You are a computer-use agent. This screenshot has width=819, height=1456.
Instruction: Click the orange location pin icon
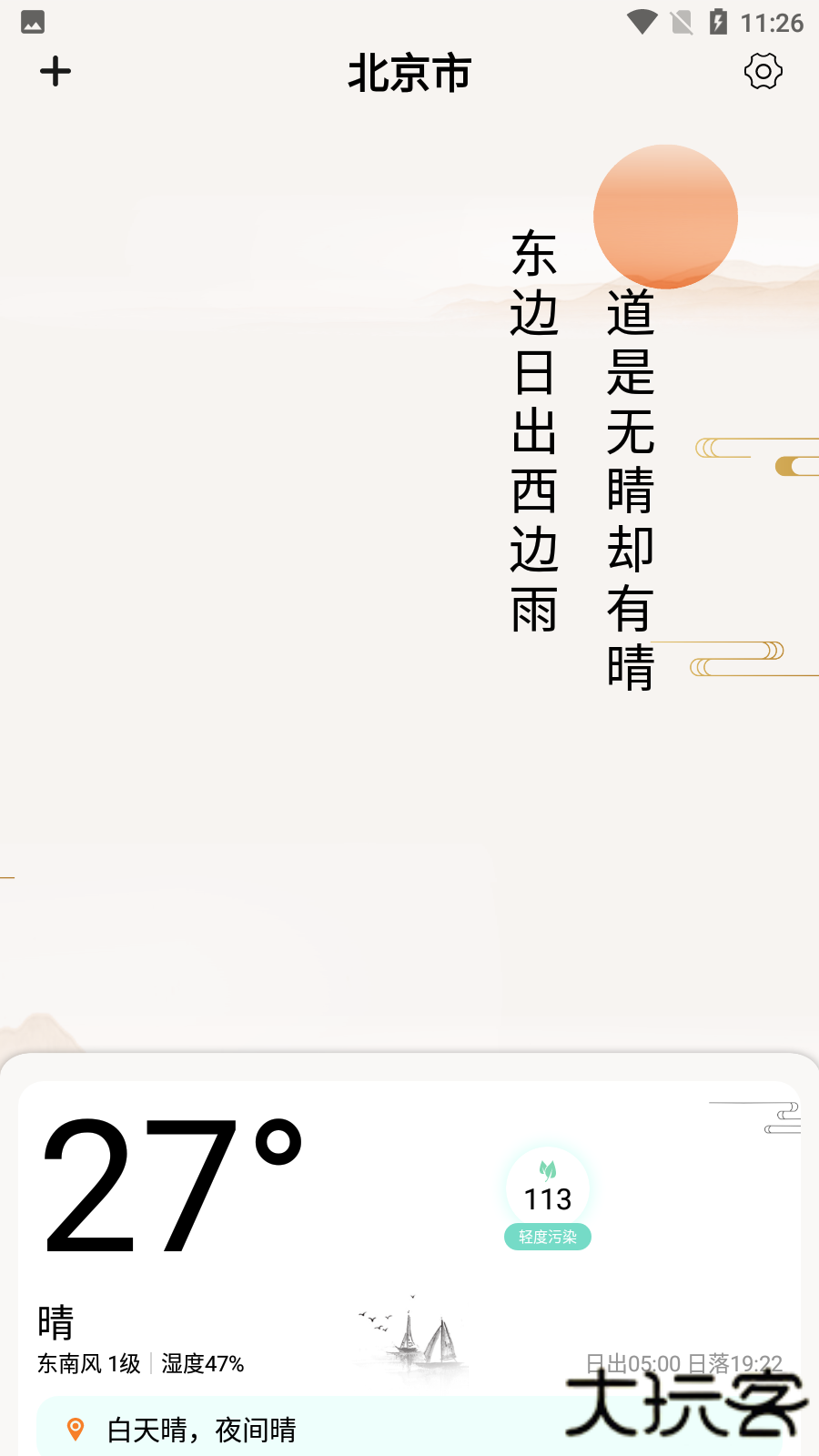tap(75, 1429)
